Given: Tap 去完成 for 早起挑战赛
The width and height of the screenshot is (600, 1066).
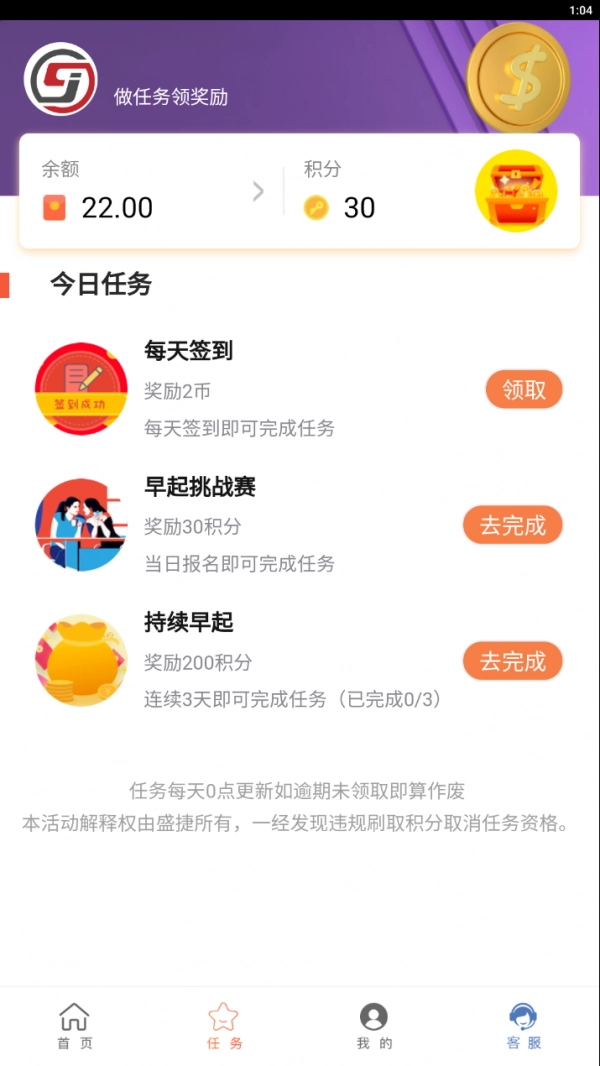Looking at the screenshot, I should point(512,525).
